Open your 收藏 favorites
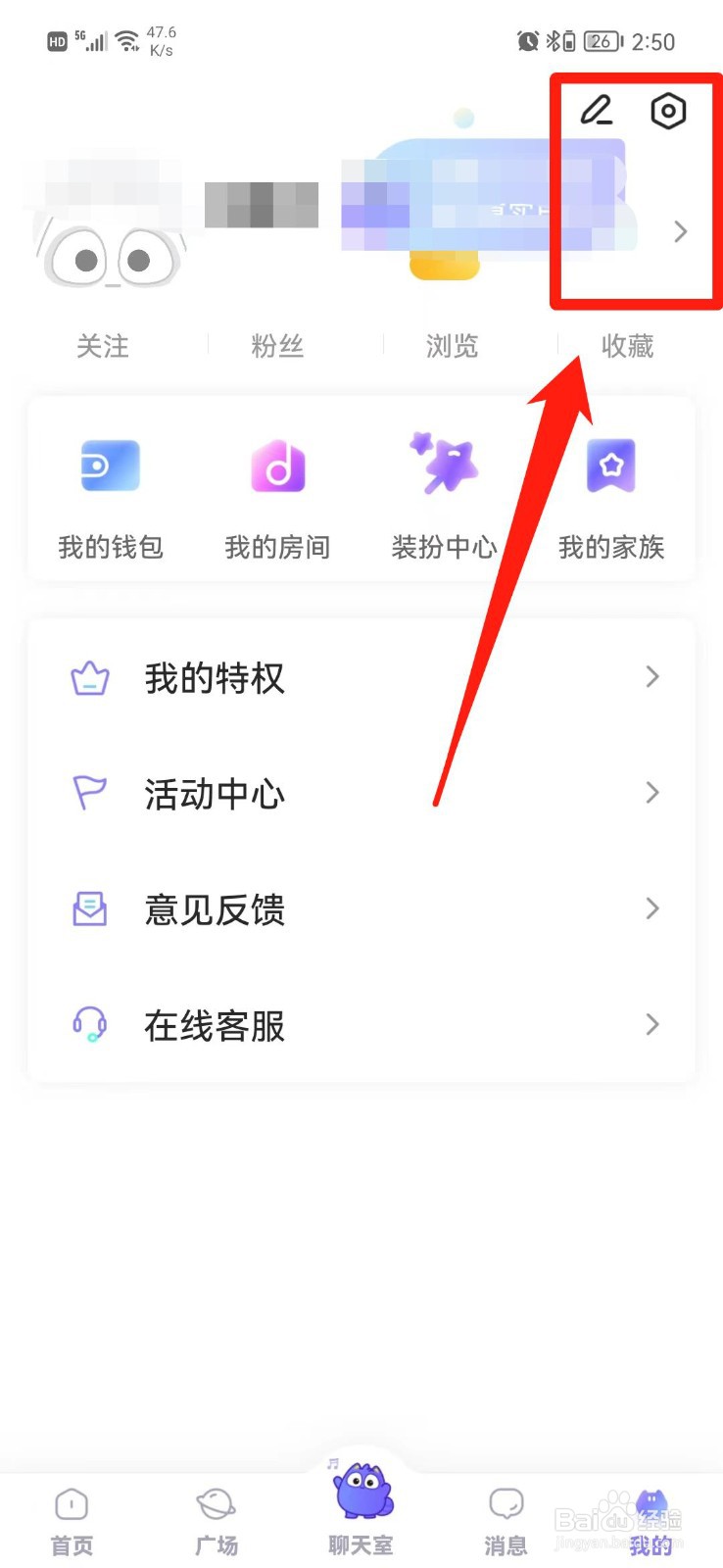Image resolution: width=723 pixels, height=1568 pixels. (x=627, y=345)
